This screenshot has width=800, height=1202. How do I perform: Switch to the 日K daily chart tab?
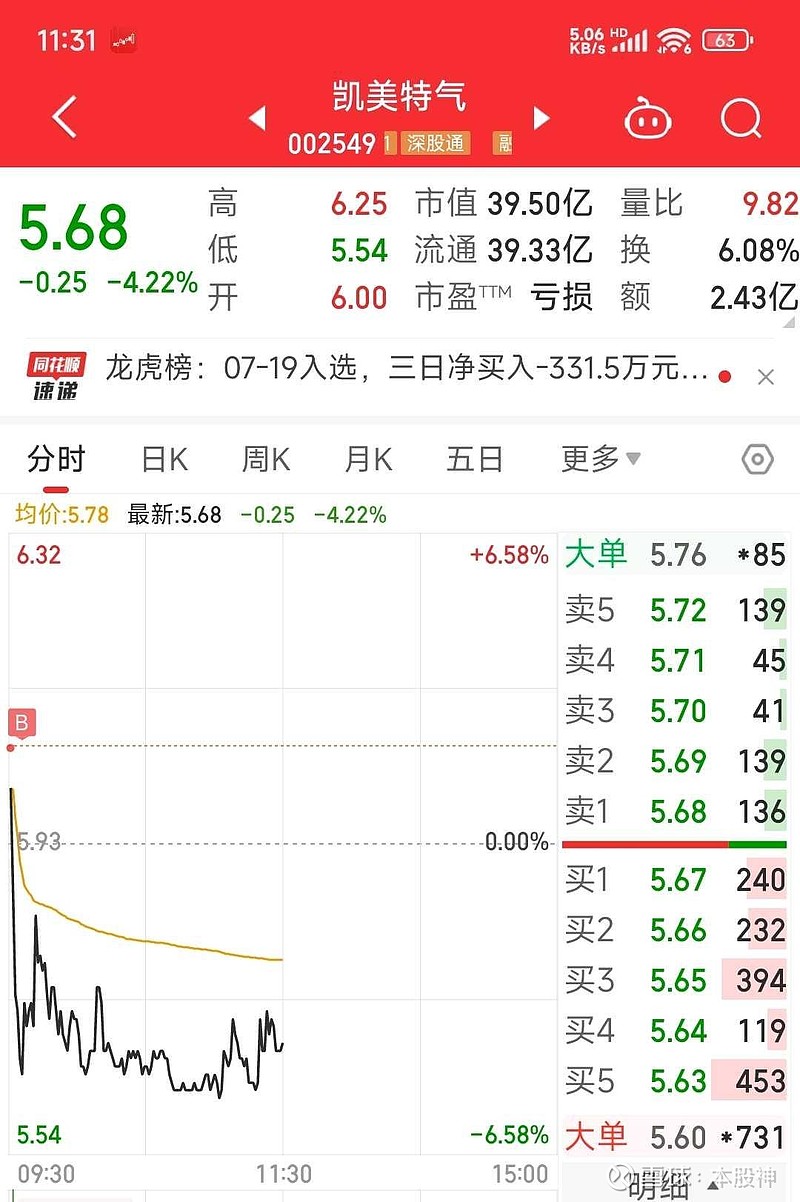pos(163,459)
